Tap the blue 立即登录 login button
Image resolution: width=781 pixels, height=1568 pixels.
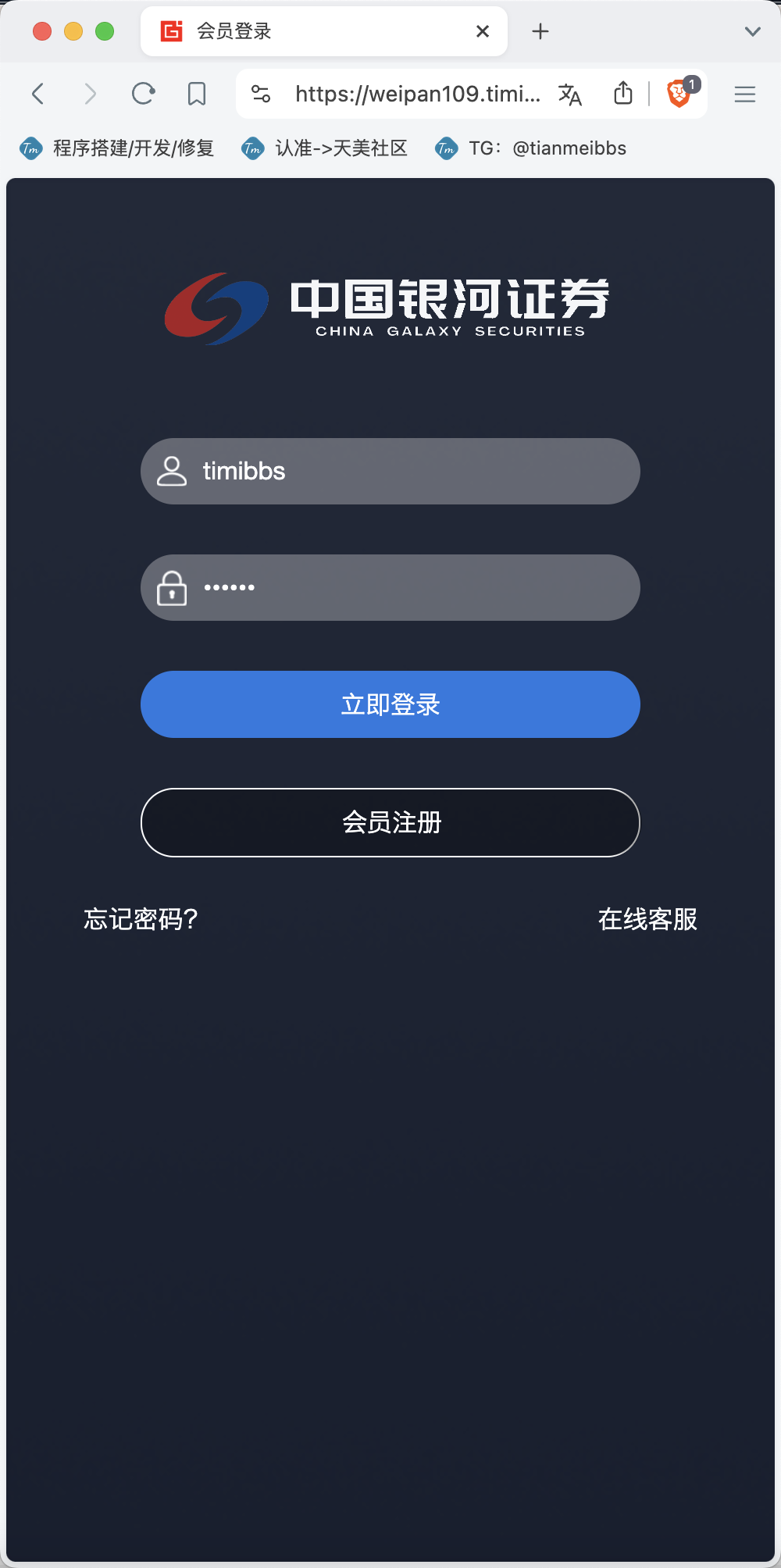coord(390,704)
